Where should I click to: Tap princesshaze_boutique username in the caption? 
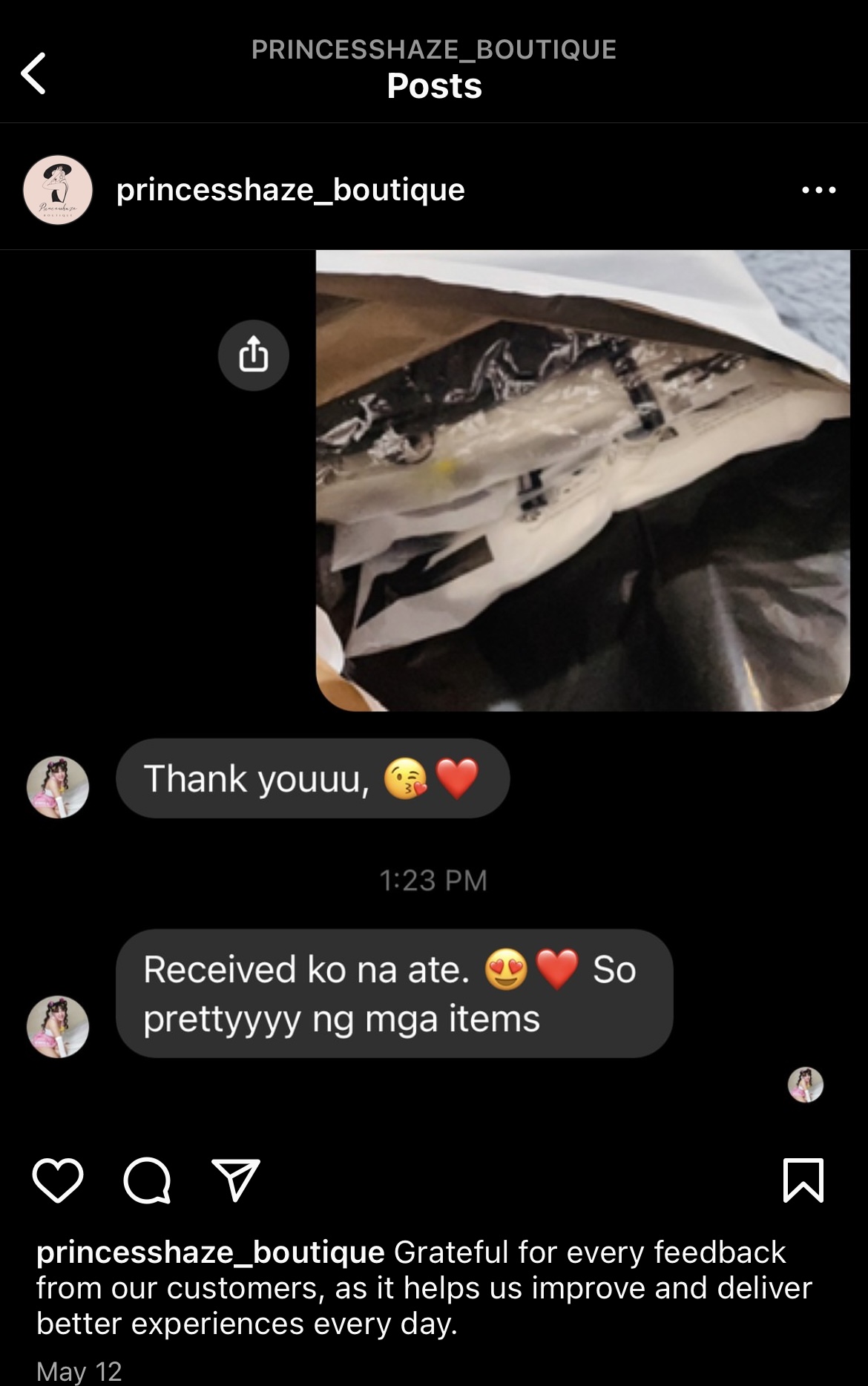211,1252
